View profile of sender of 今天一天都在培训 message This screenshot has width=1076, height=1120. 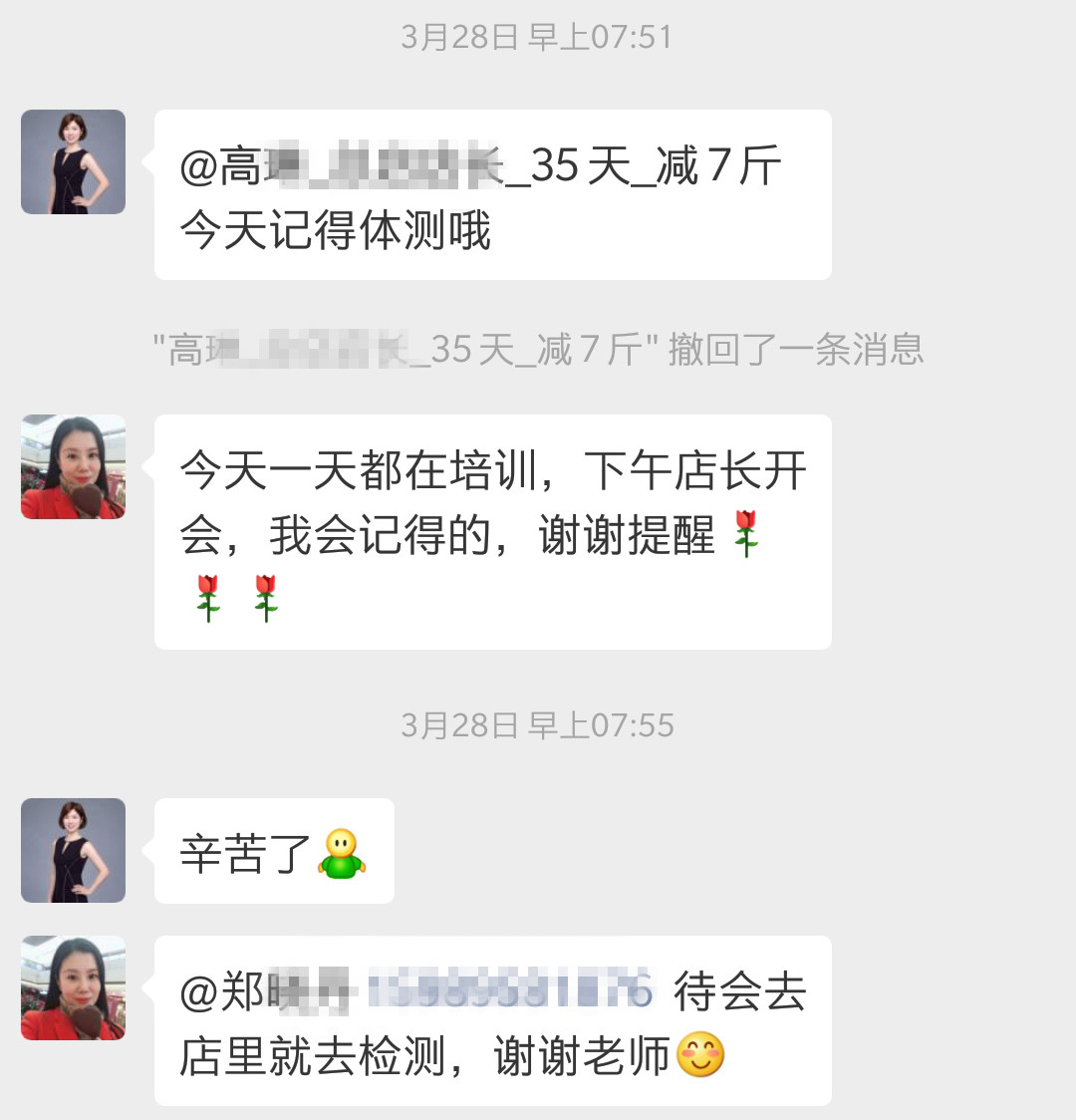click(73, 466)
